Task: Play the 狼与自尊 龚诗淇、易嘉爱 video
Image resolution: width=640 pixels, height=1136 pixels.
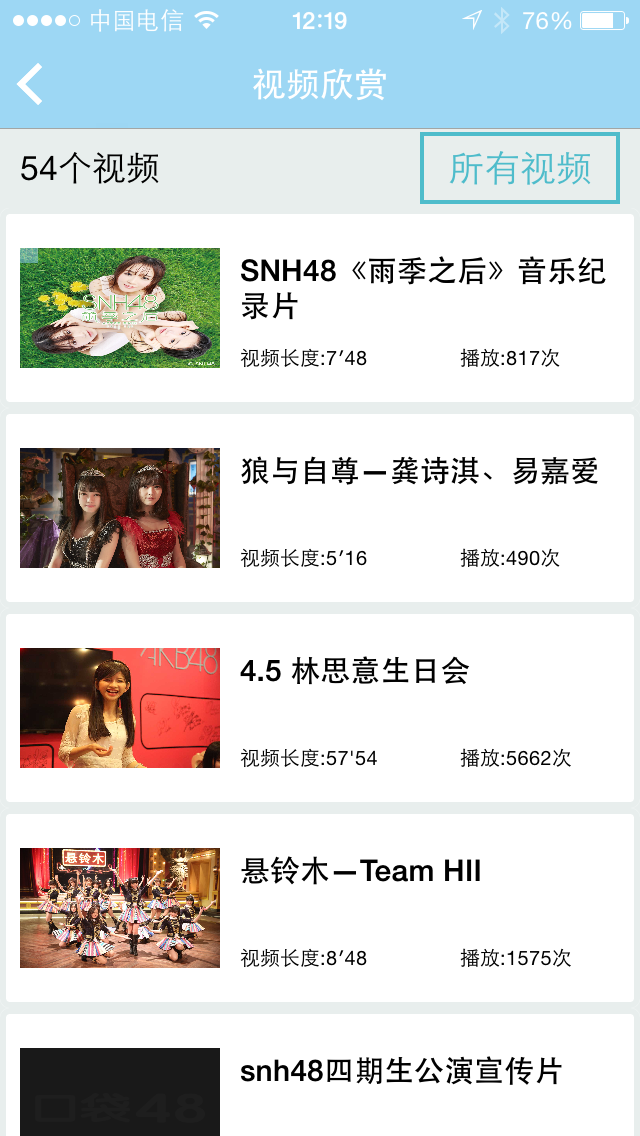Action: [x=320, y=508]
